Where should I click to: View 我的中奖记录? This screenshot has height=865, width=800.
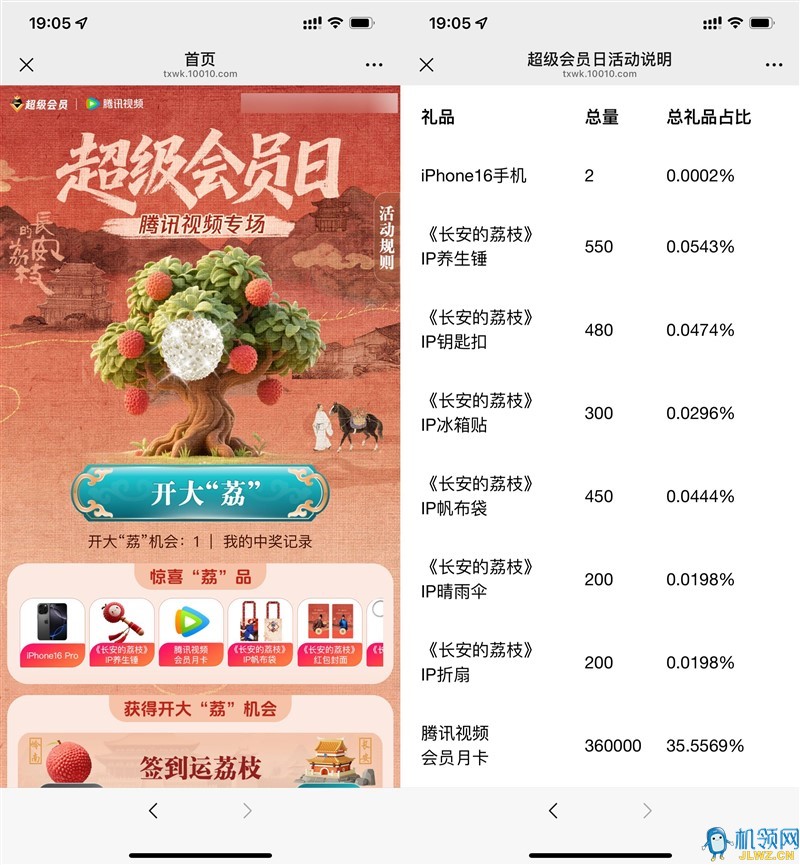pyautogui.click(x=267, y=542)
